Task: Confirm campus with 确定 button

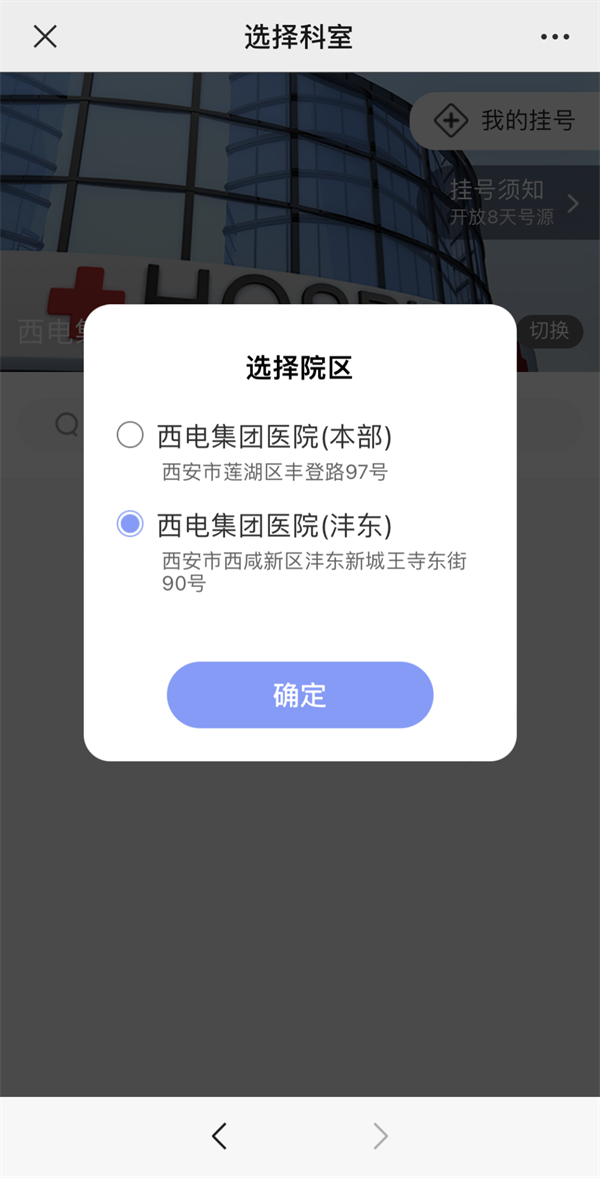Action: click(x=300, y=695)
